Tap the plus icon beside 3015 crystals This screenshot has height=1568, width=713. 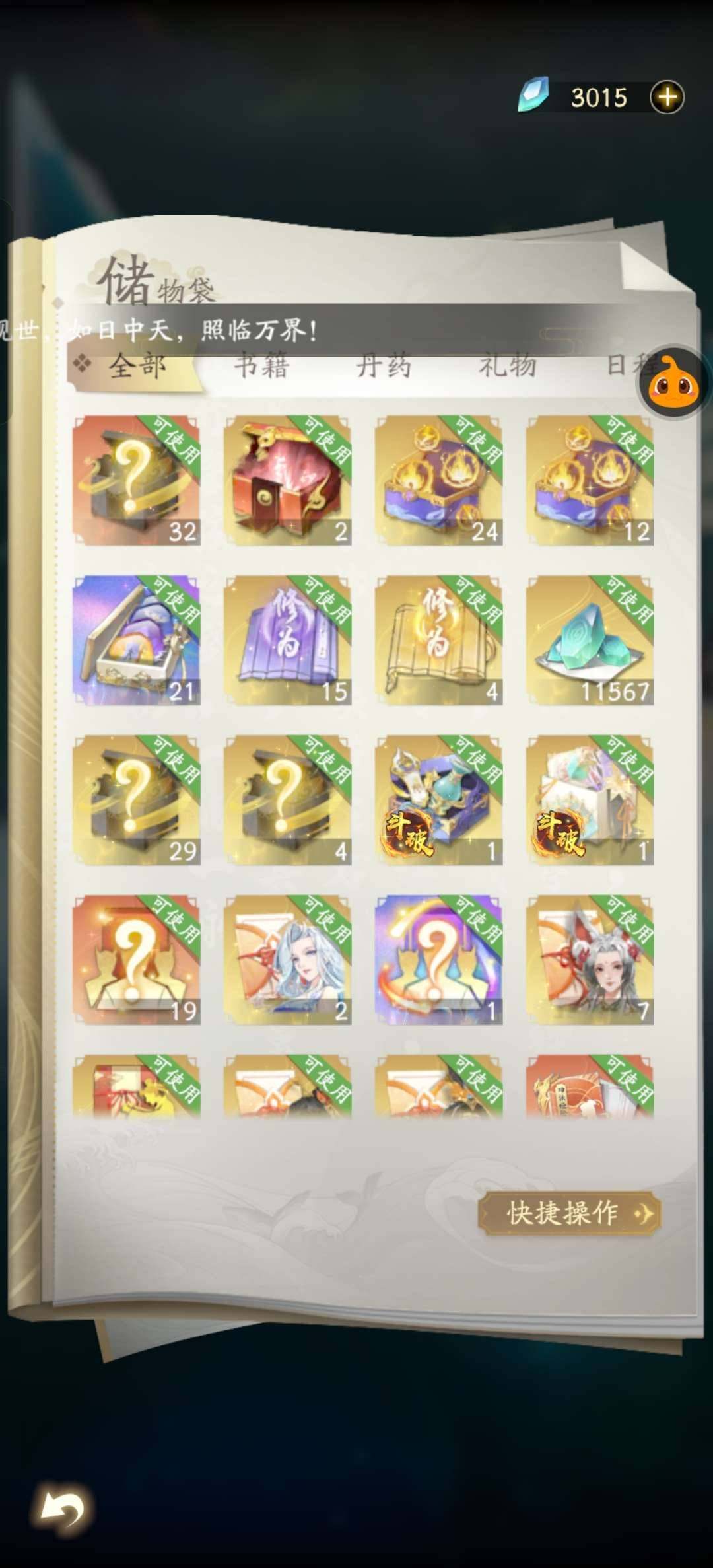[667, 98]
